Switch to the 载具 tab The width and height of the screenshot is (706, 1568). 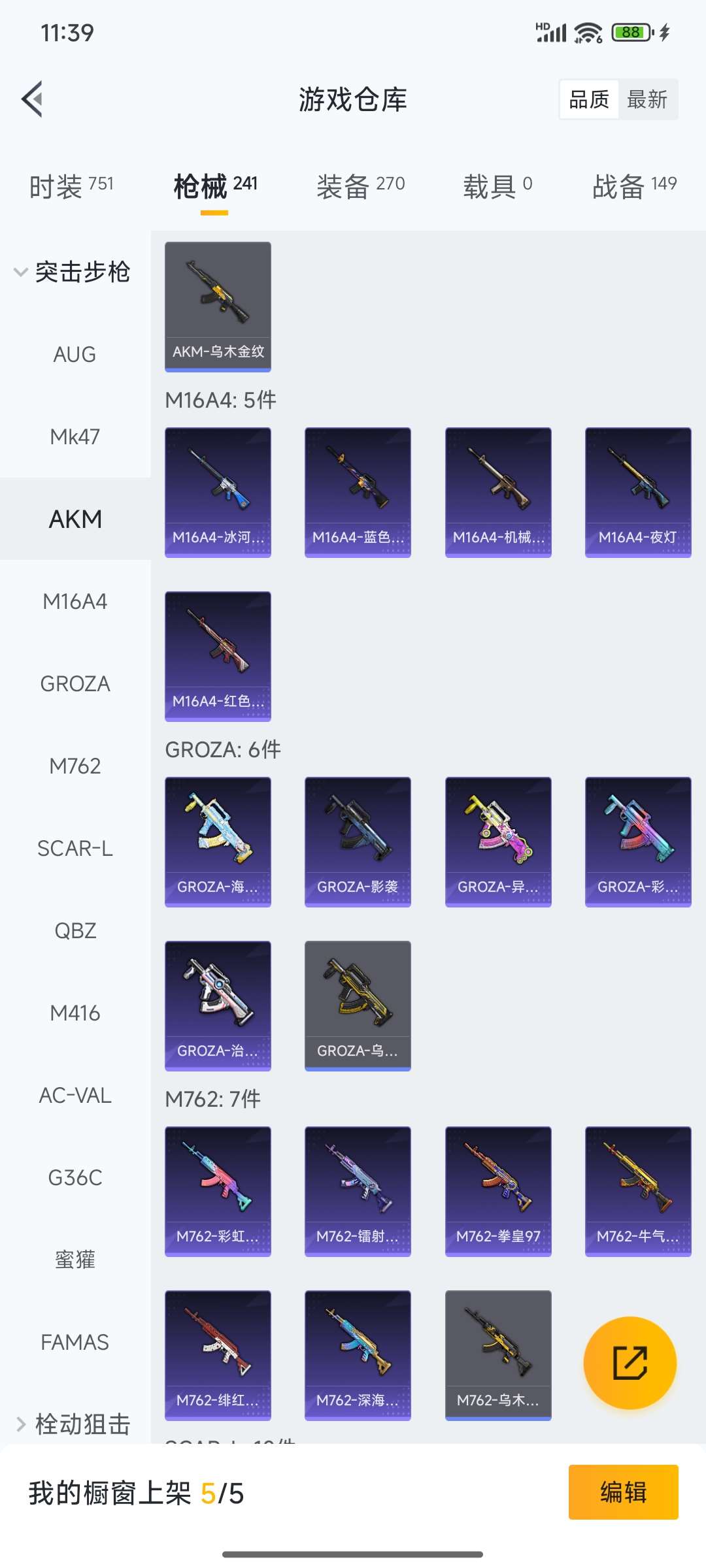(x=497, y=186)
